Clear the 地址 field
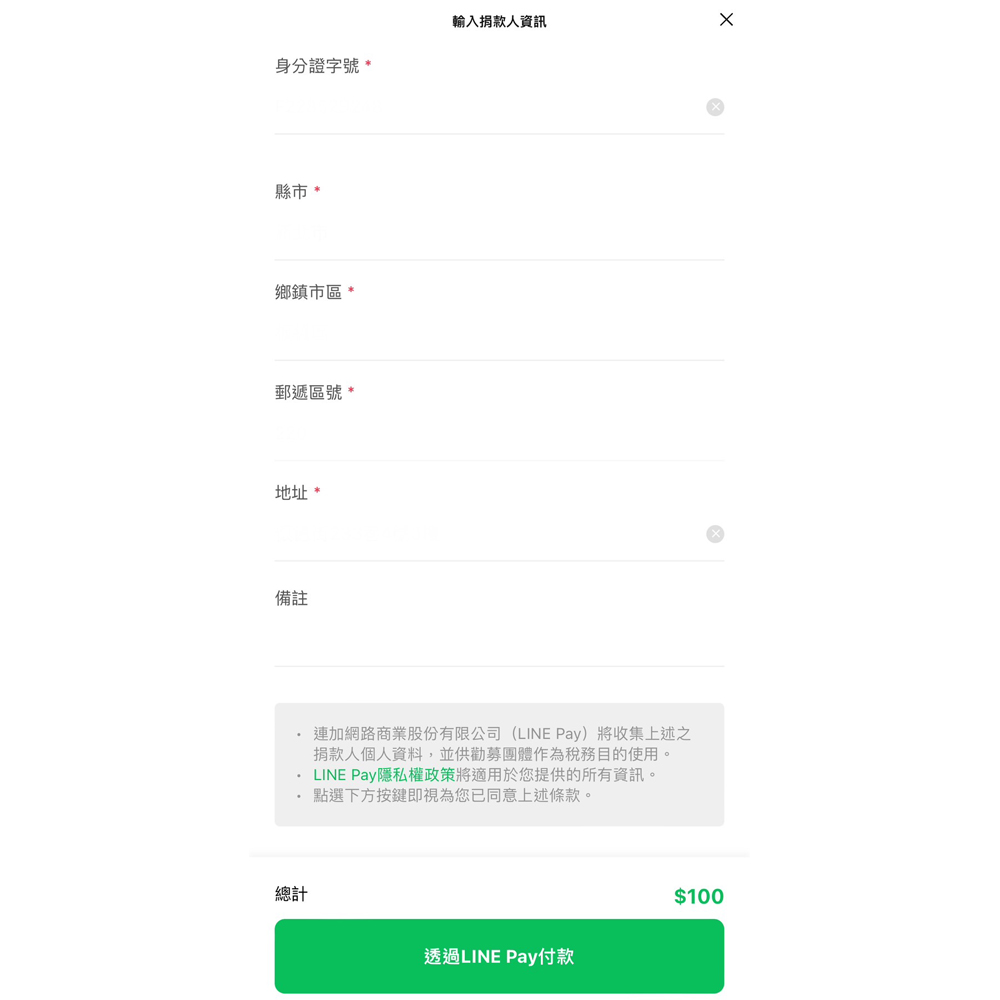This screenshot has height=1000, width=1000. point(715,534)
